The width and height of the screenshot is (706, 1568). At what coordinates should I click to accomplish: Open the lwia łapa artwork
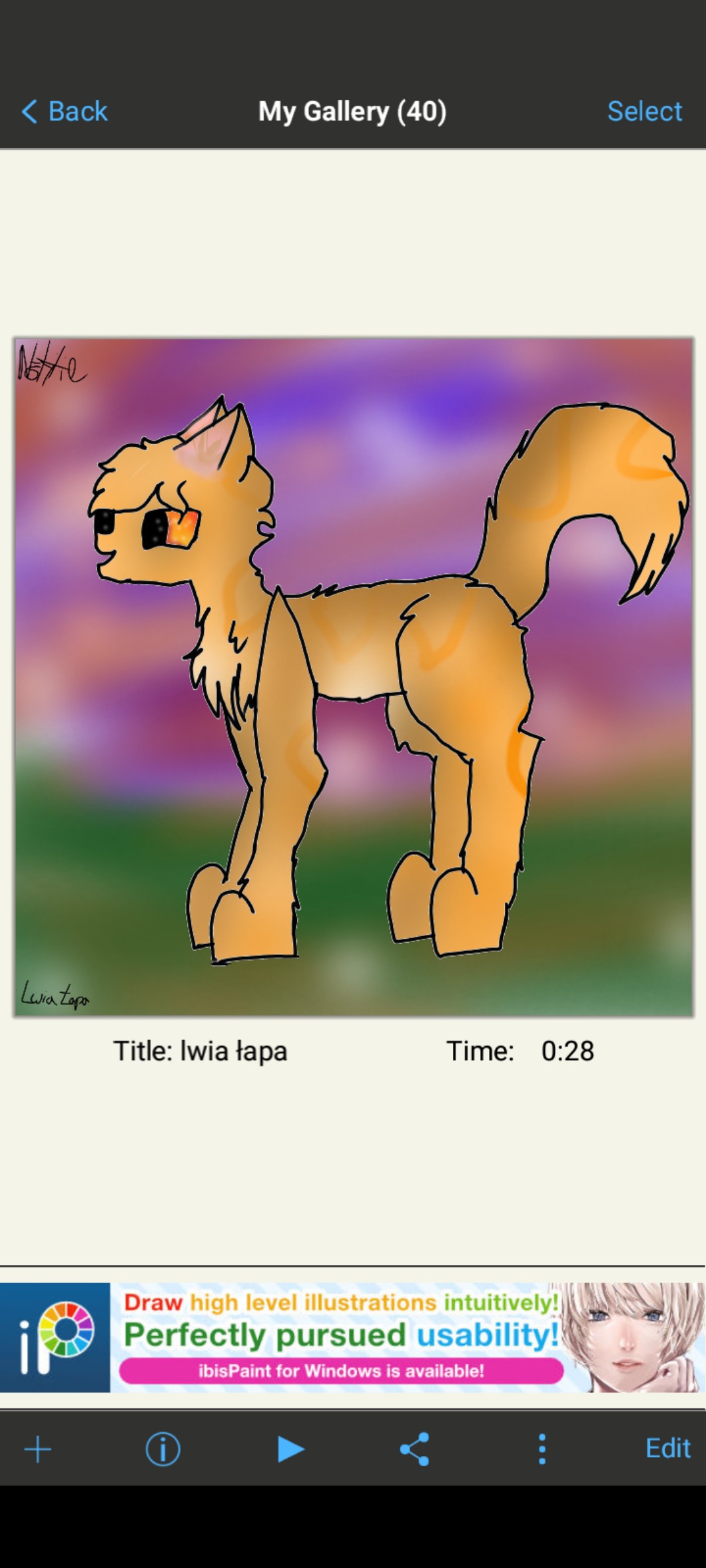tap(353, 676)
